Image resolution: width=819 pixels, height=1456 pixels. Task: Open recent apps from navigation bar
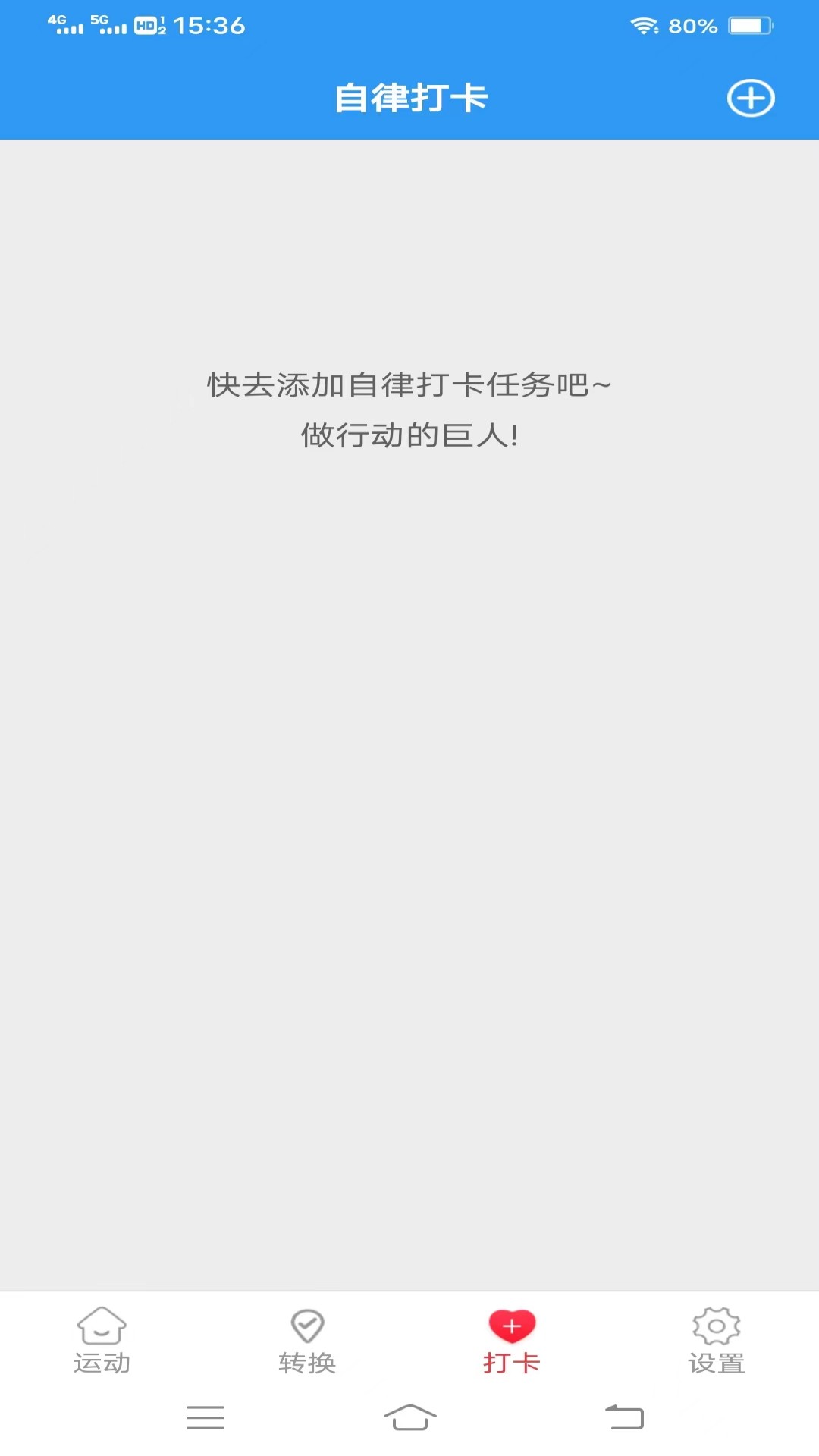pos(206,1417)
